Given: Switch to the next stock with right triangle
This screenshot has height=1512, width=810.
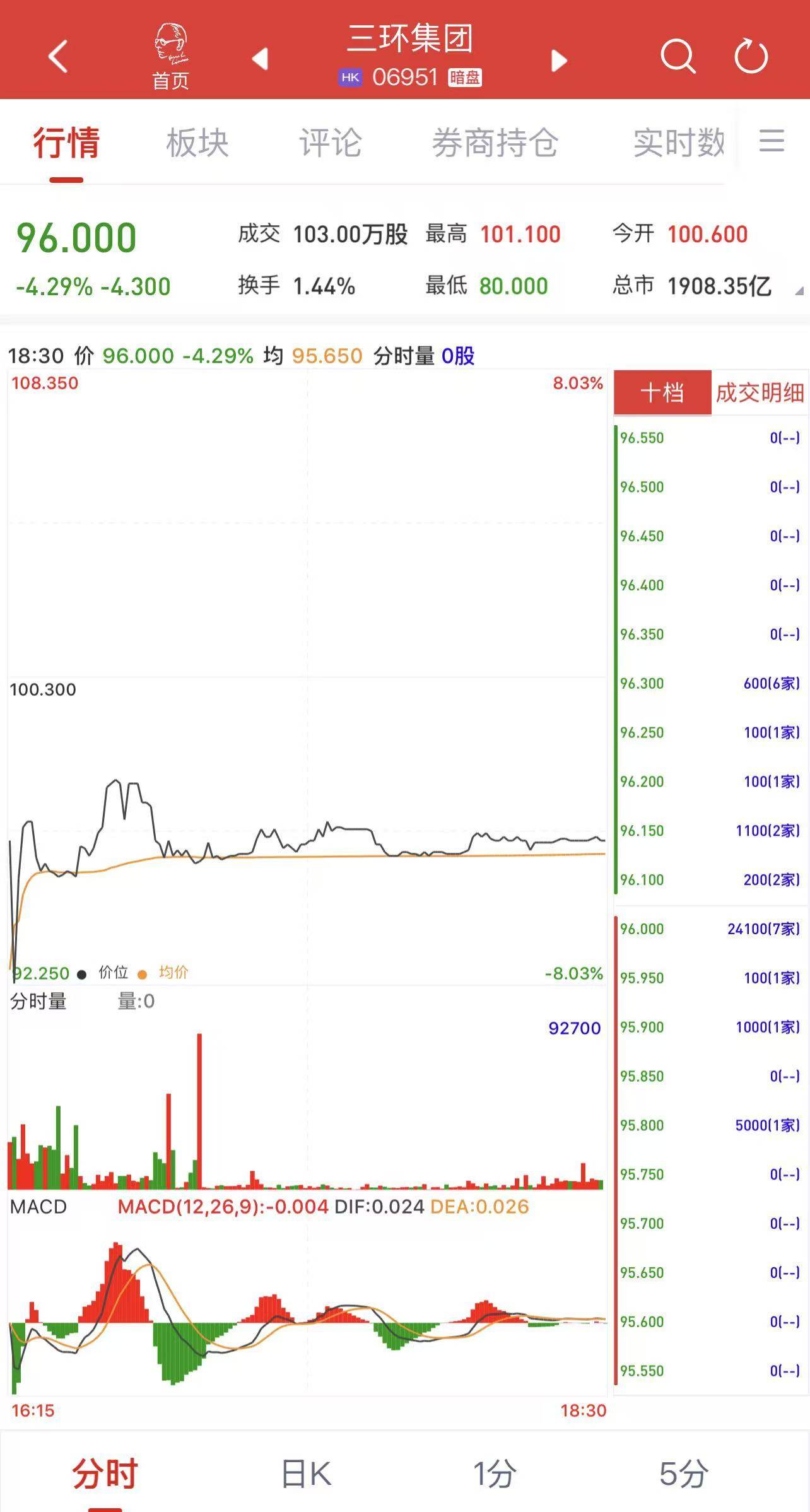Looking at the screenshot, I should coord(559,61).
